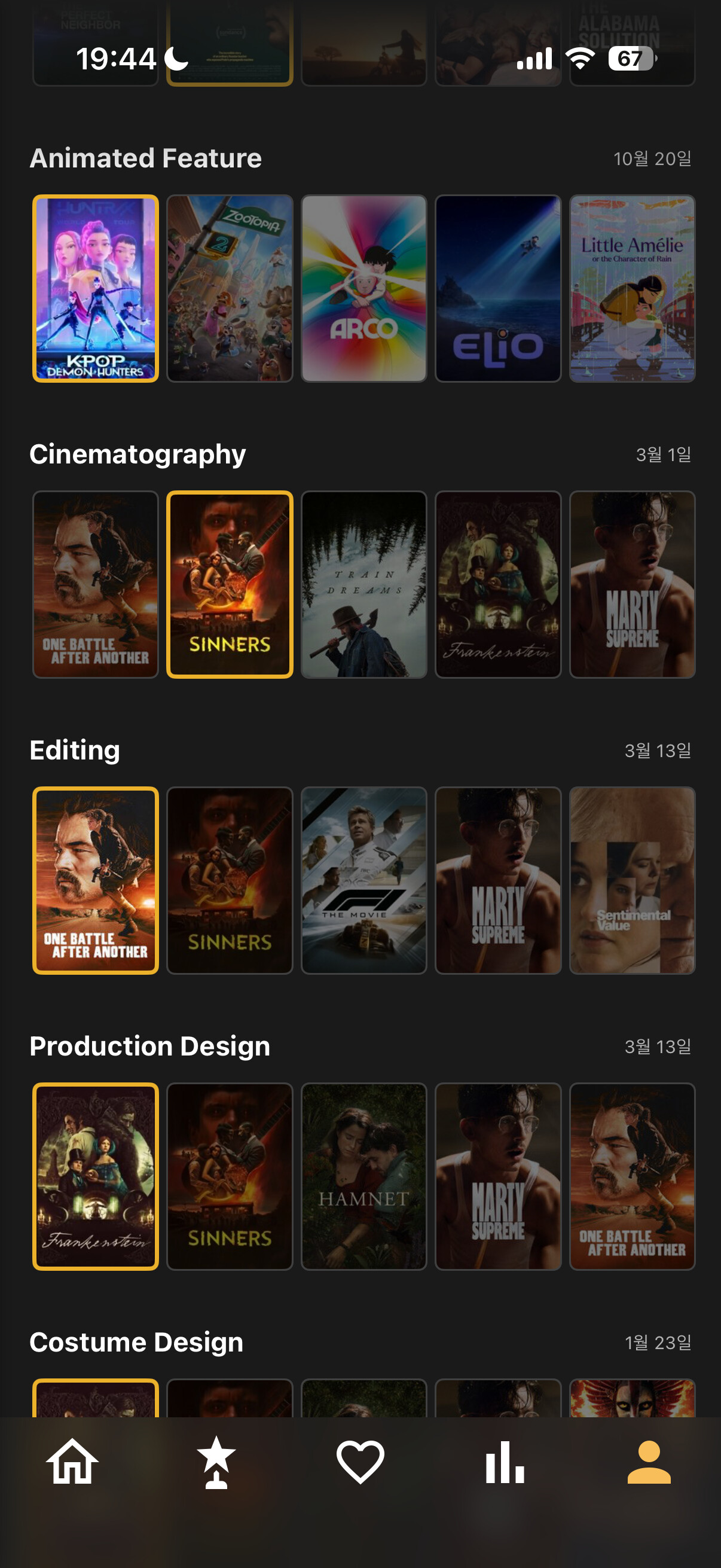Tap Elio poster in Animated Feature
This screenshot has width=721, height=1568.
click(497, 288)
